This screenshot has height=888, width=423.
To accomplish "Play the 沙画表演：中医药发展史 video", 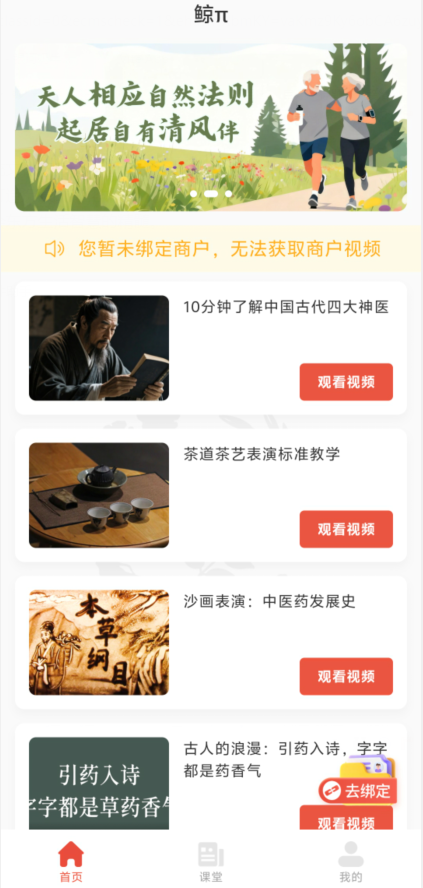I will tap(346, 676).
